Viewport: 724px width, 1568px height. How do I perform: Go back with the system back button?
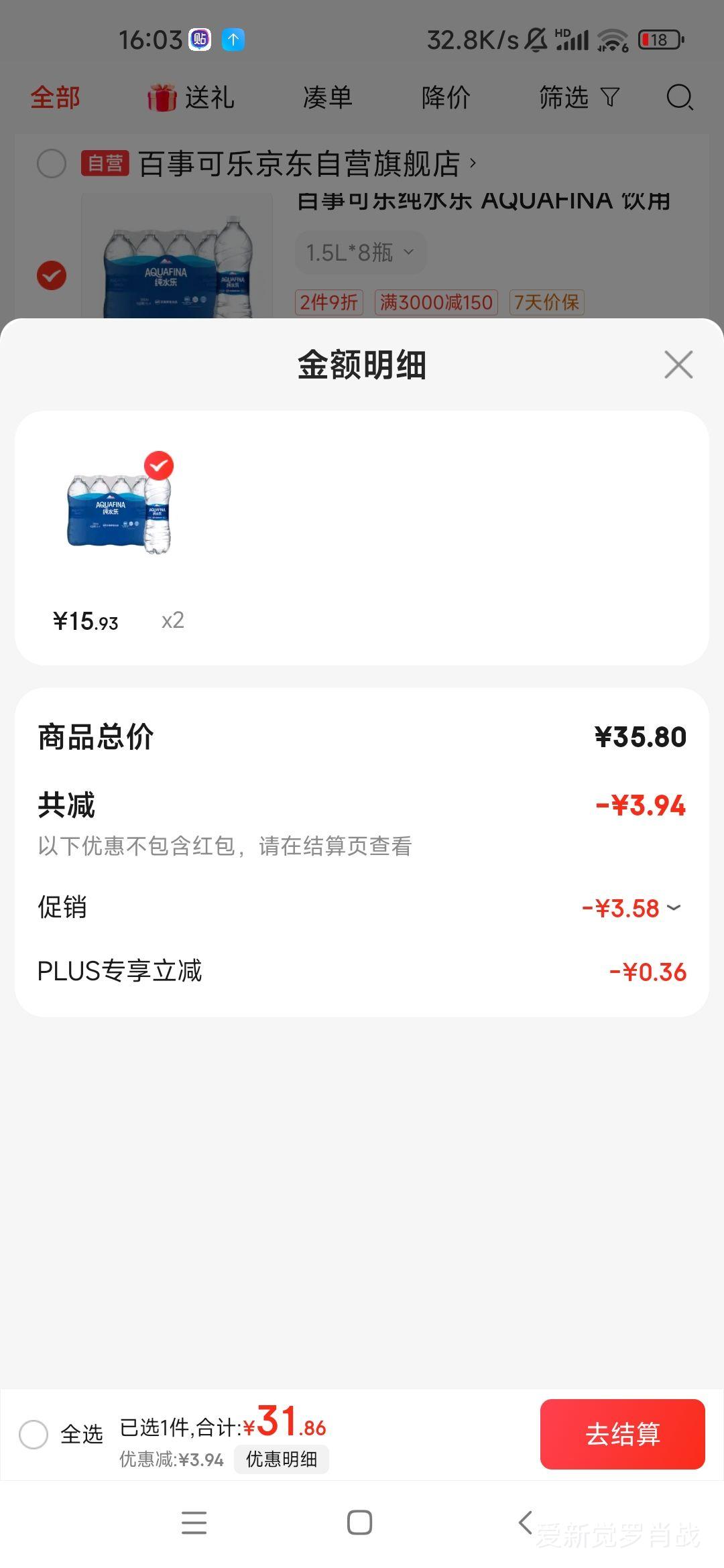(x=526, y=1522)
